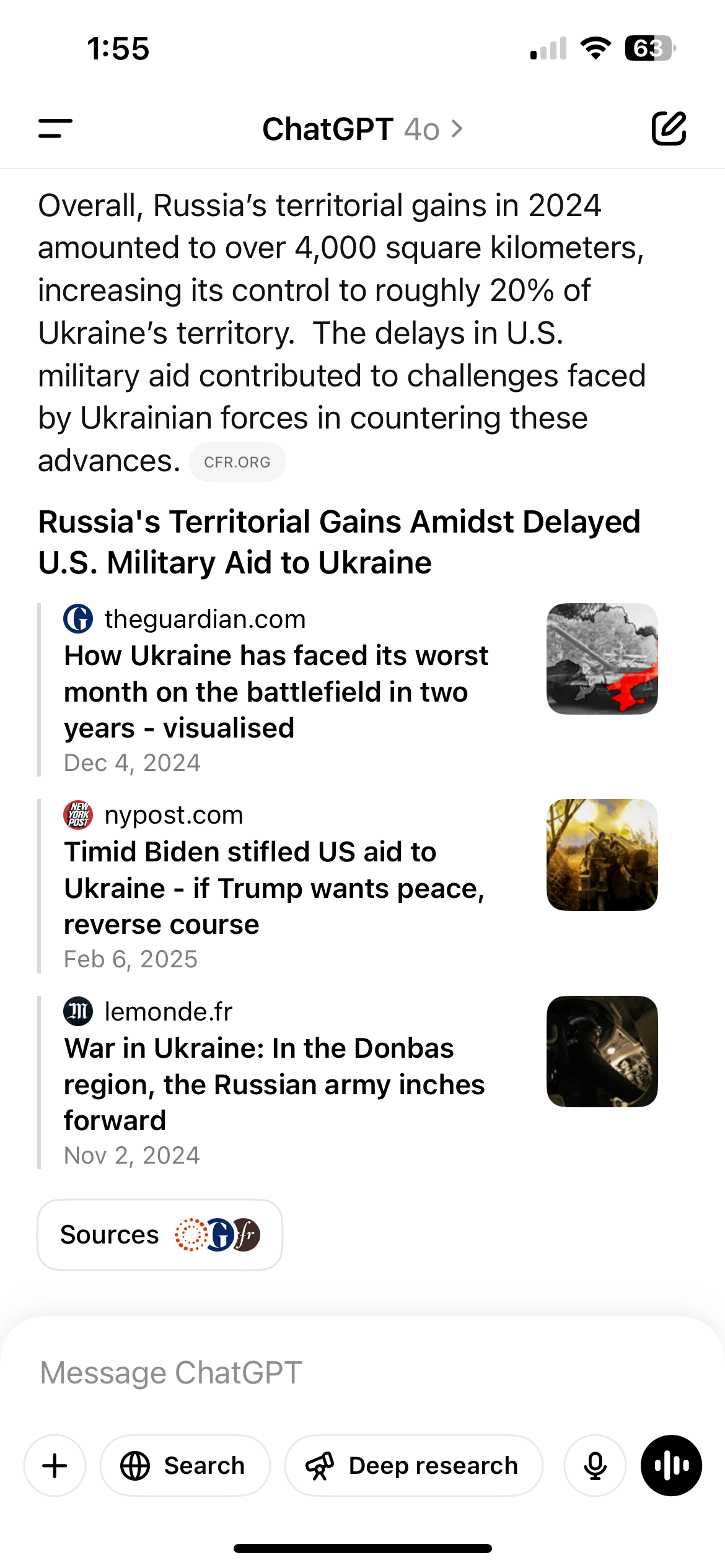Launch voice mode
Screen dimensions: 725x1568
(x=671, y=1466)
